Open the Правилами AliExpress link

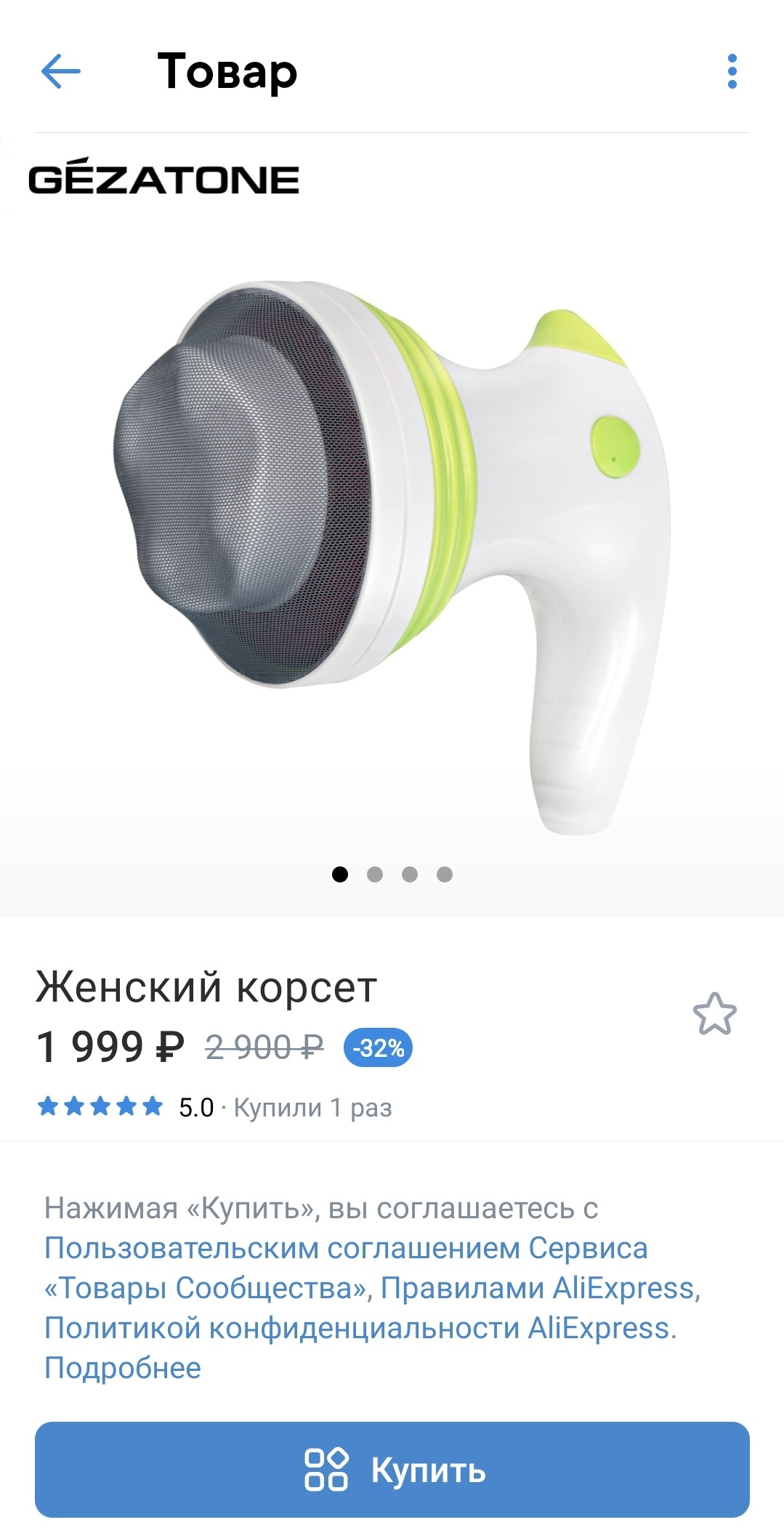coord(538,1288)
